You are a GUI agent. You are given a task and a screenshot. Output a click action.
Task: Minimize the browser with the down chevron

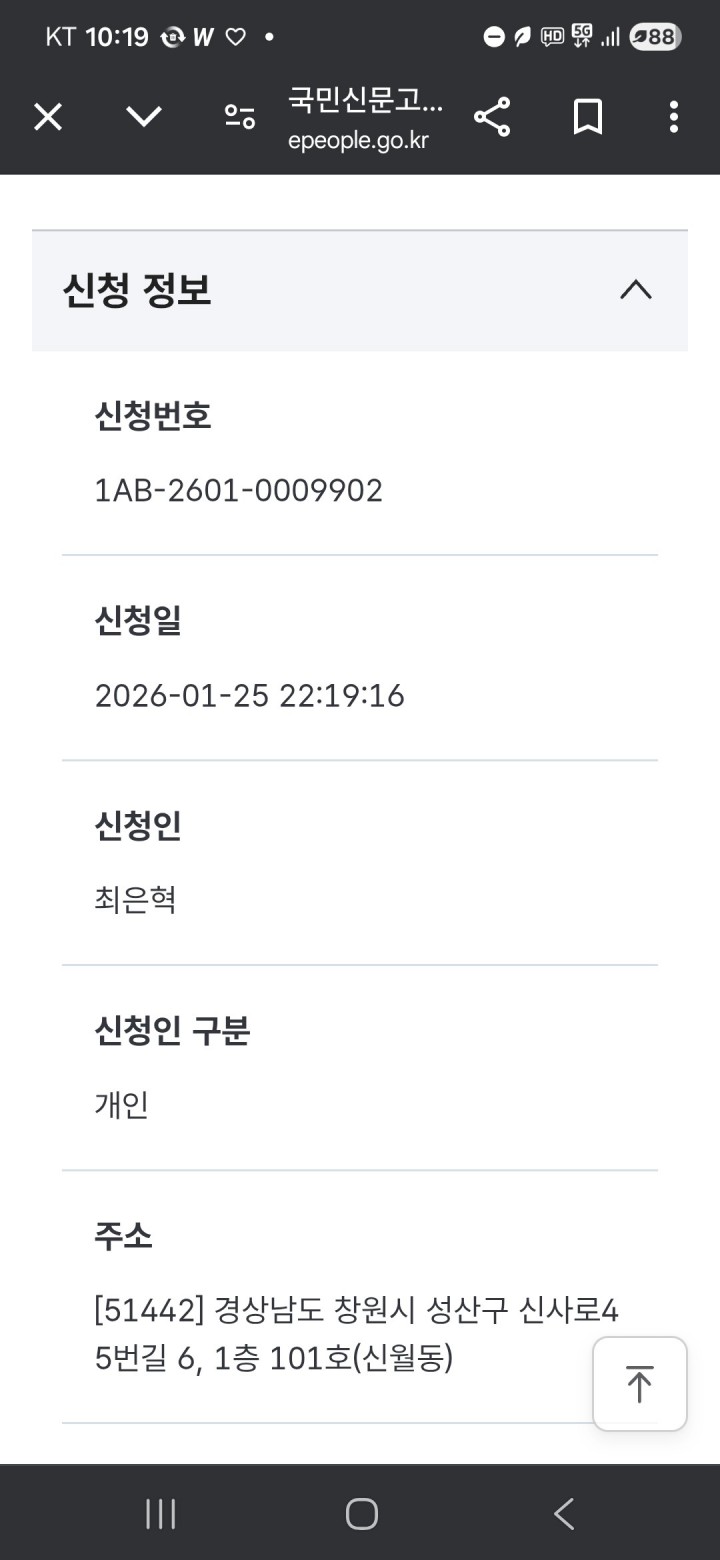144,117
